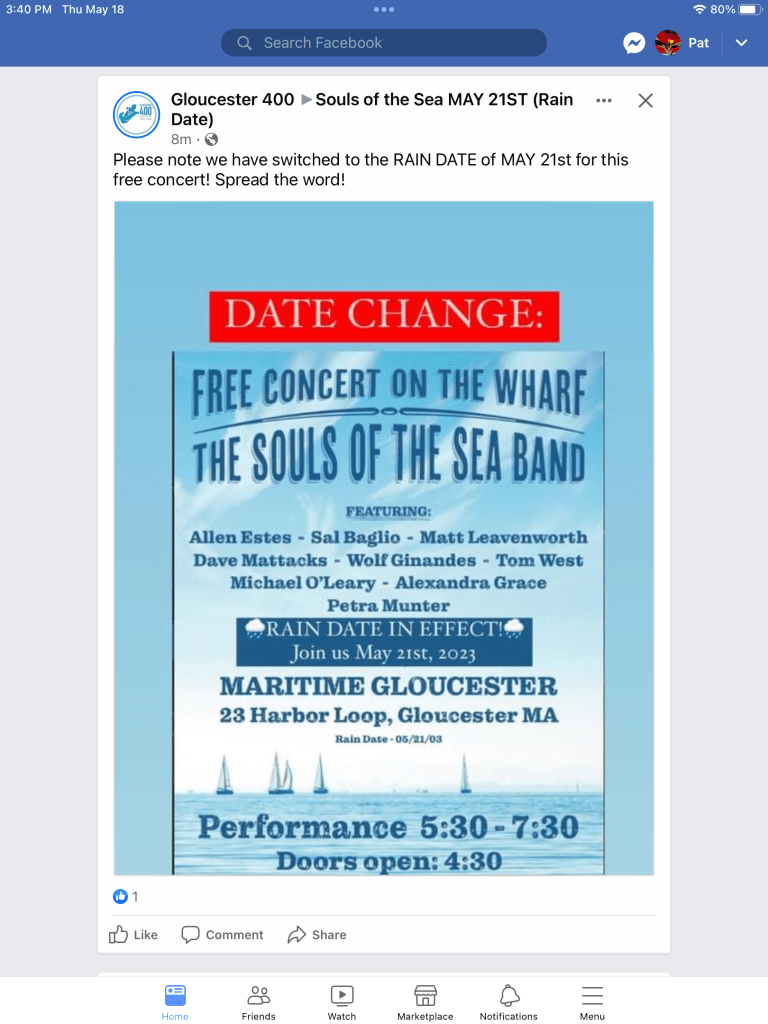Switch to the Friends tab
The height and width of the screenshot is (1024, 768).
coord(258,1001)
